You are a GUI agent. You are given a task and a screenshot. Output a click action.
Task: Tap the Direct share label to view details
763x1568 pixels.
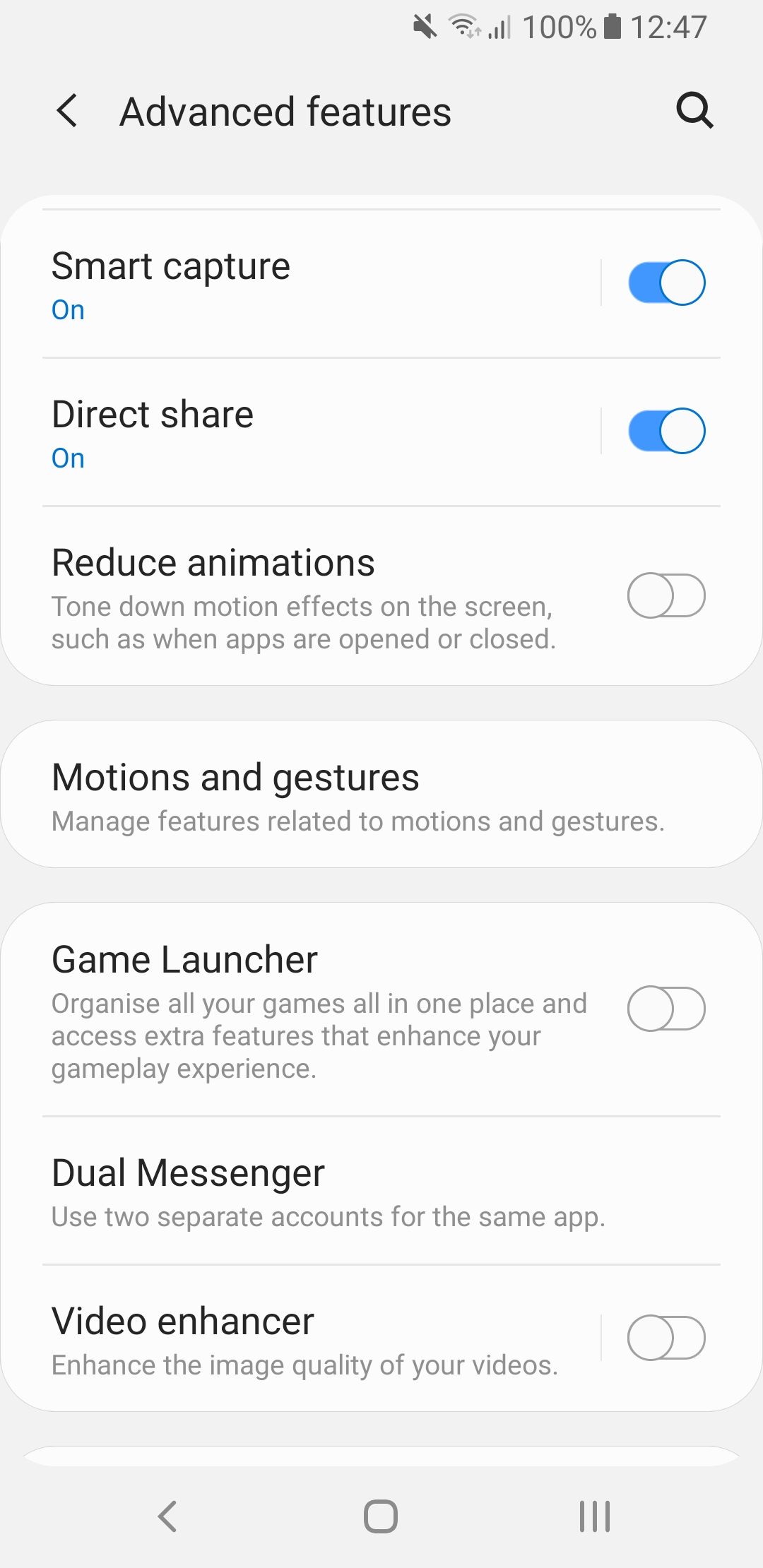point(151,414)
